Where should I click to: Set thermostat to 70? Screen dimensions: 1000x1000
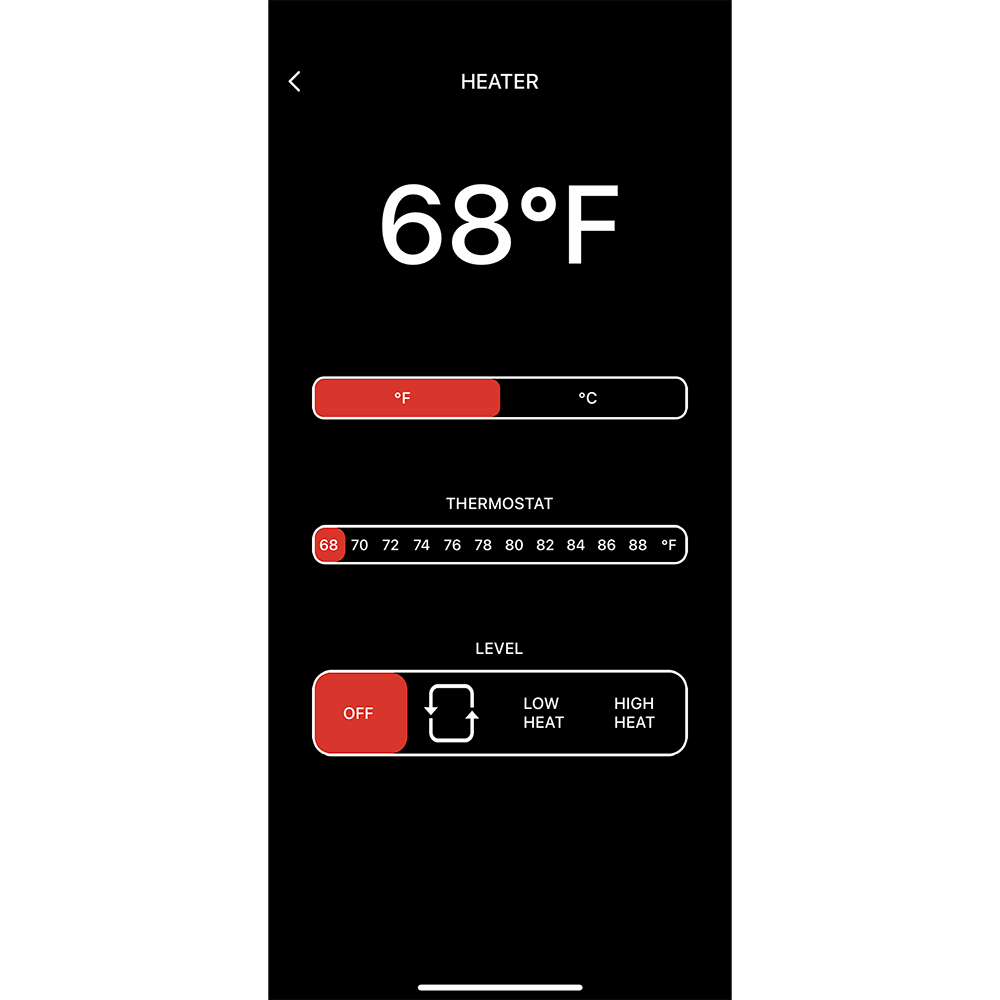click(x=360, y=545)
